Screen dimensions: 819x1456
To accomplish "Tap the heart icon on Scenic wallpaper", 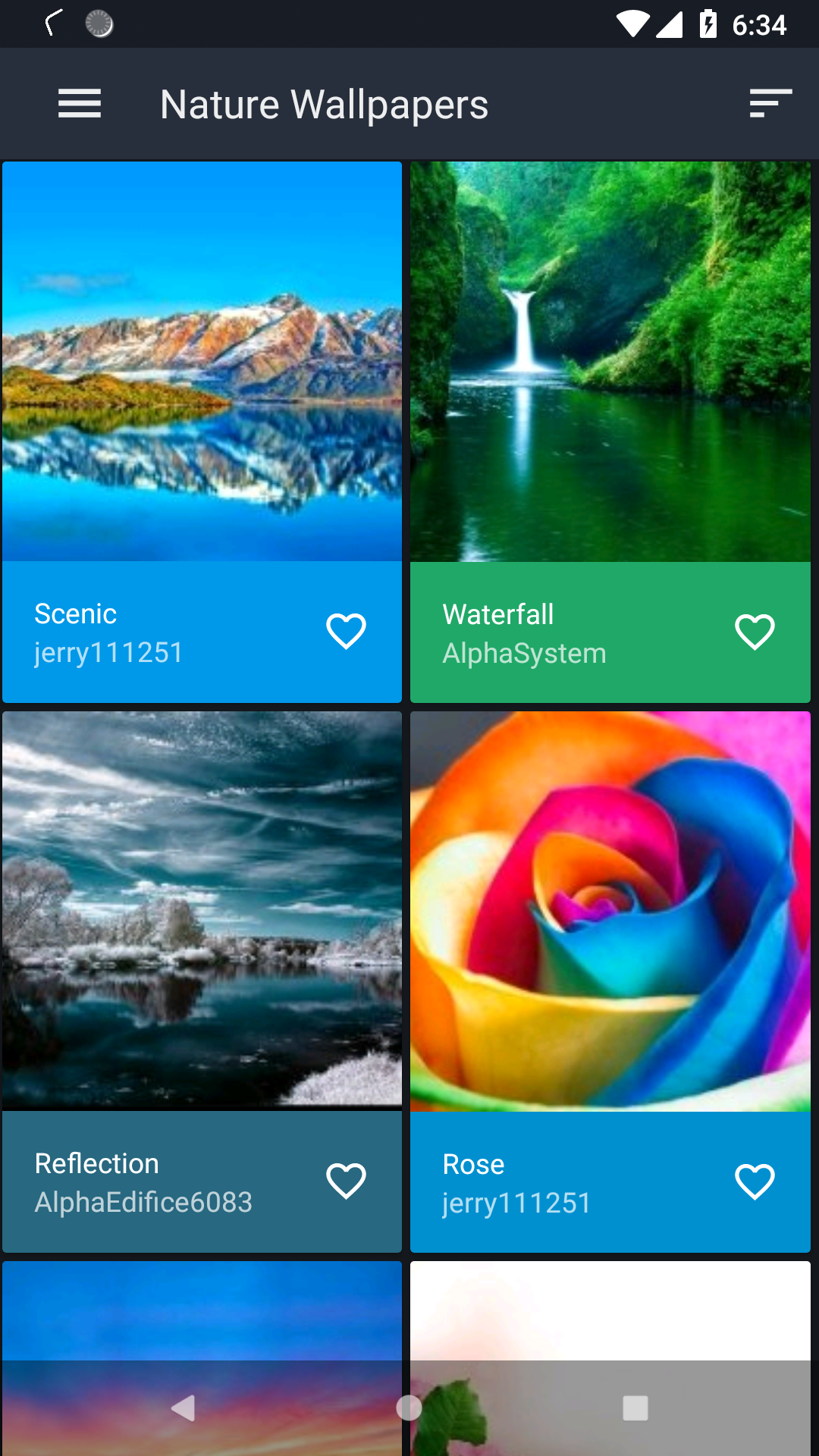I will point(347,630).
